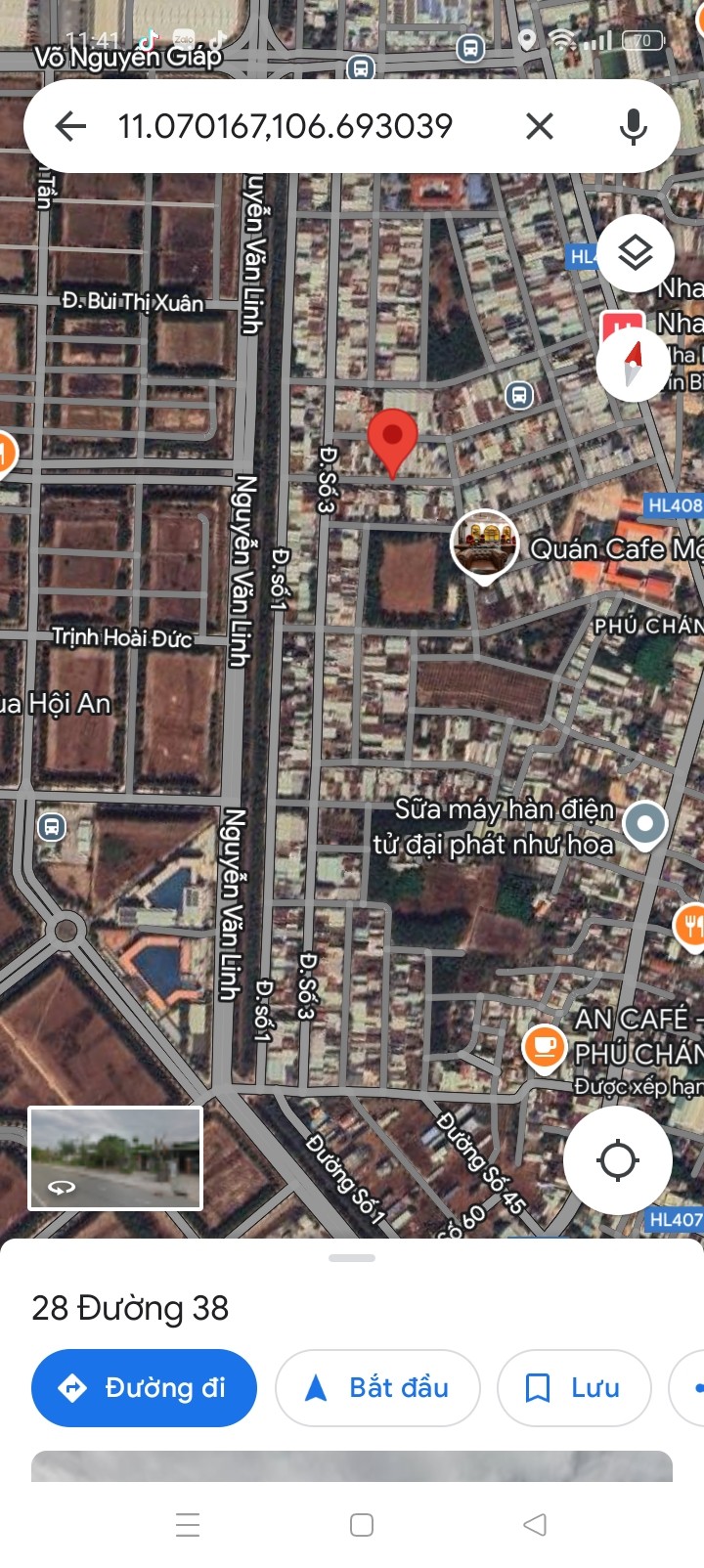Open the Quán Cafe place marker
The image size is (704, 1568).
click(484, 545)
